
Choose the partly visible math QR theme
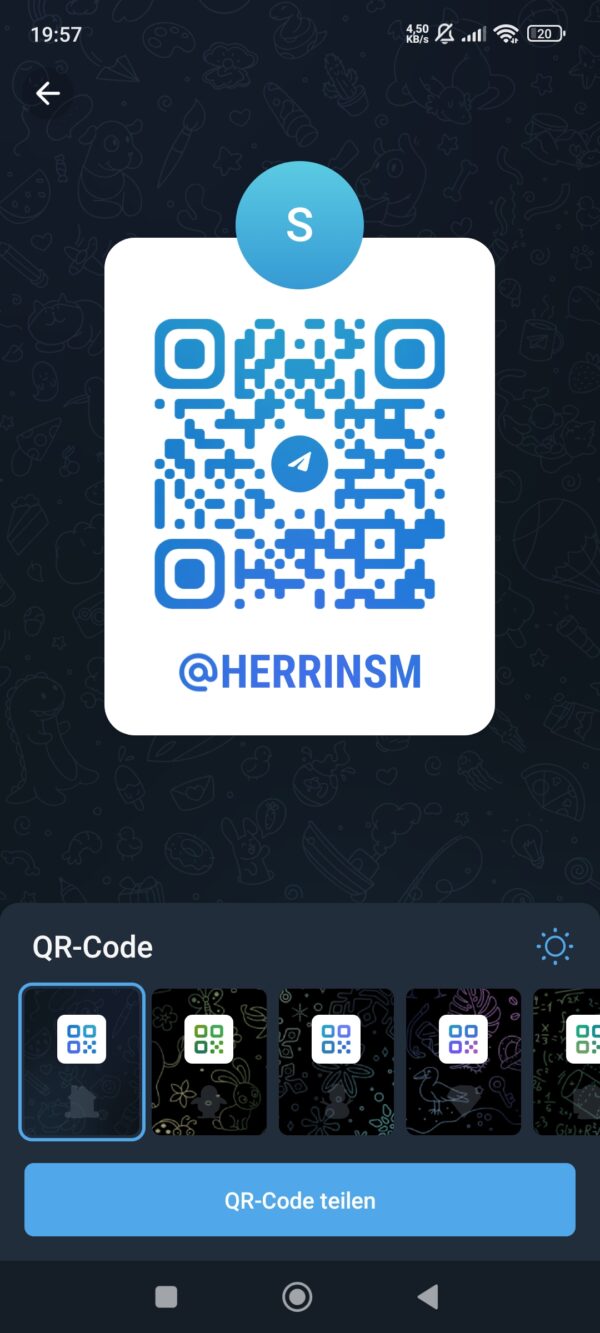567,1062
